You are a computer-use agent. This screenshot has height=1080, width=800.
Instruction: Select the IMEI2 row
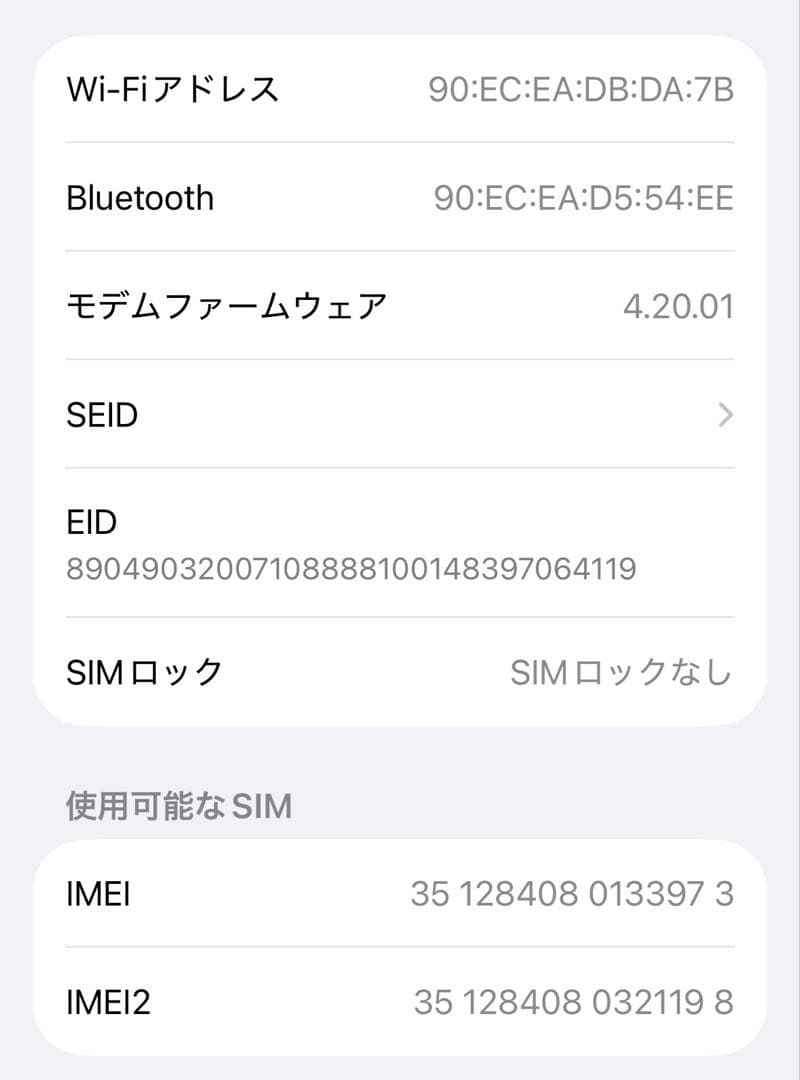coord(400,1002)
